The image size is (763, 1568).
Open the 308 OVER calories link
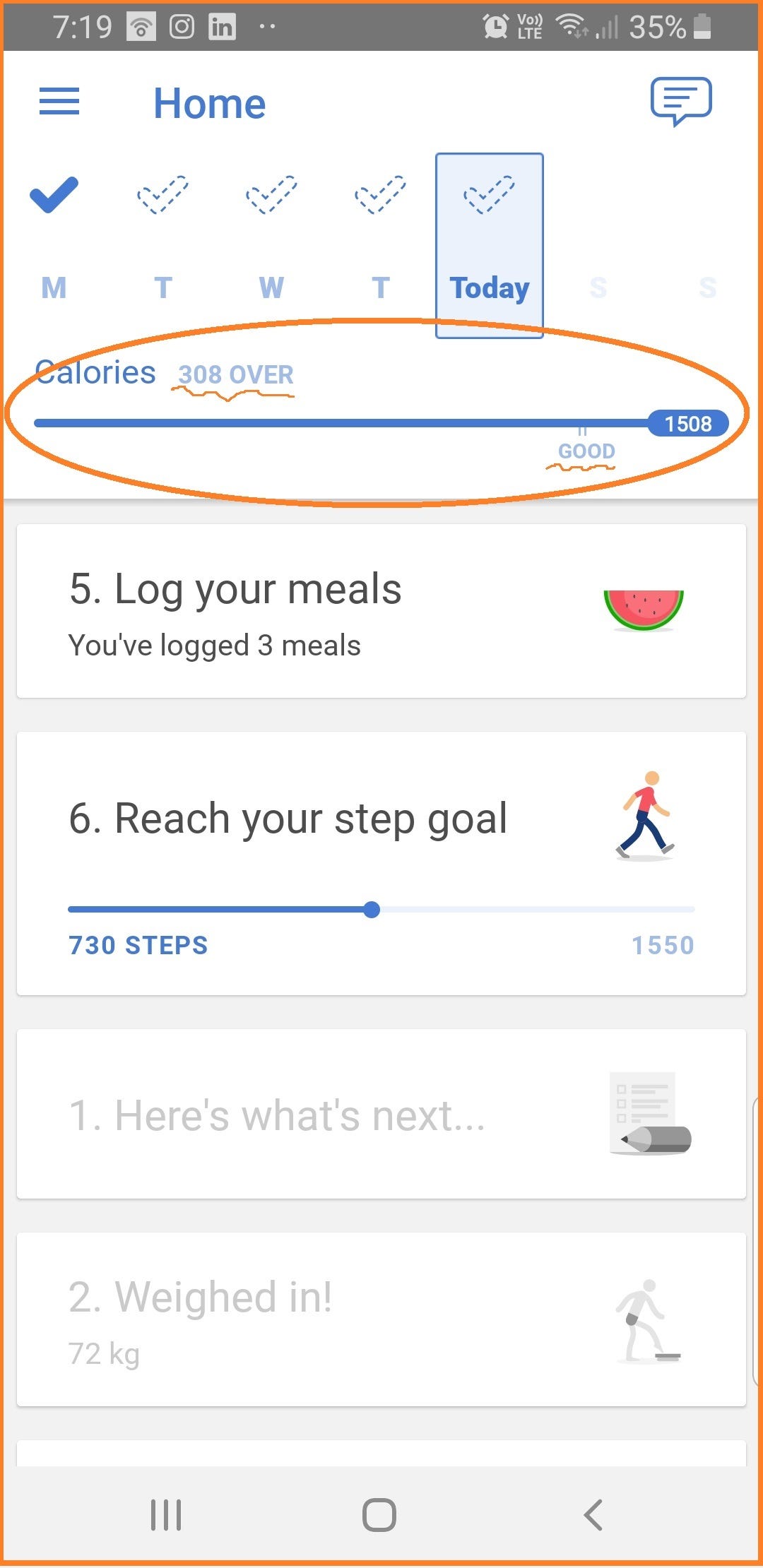(x=235, y=374)
